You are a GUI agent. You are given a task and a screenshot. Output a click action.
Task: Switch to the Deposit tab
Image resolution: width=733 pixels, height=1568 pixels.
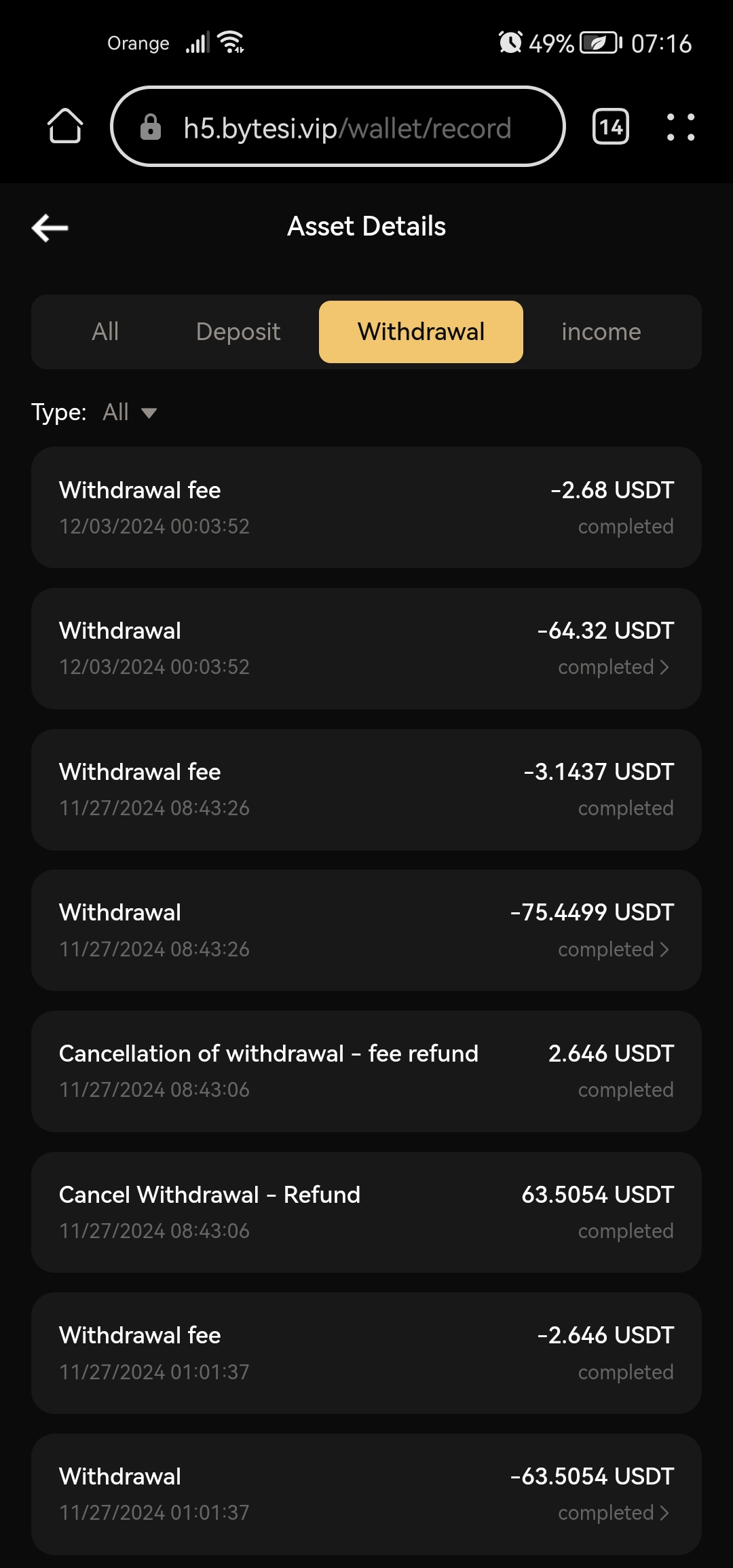pos(238,332)
